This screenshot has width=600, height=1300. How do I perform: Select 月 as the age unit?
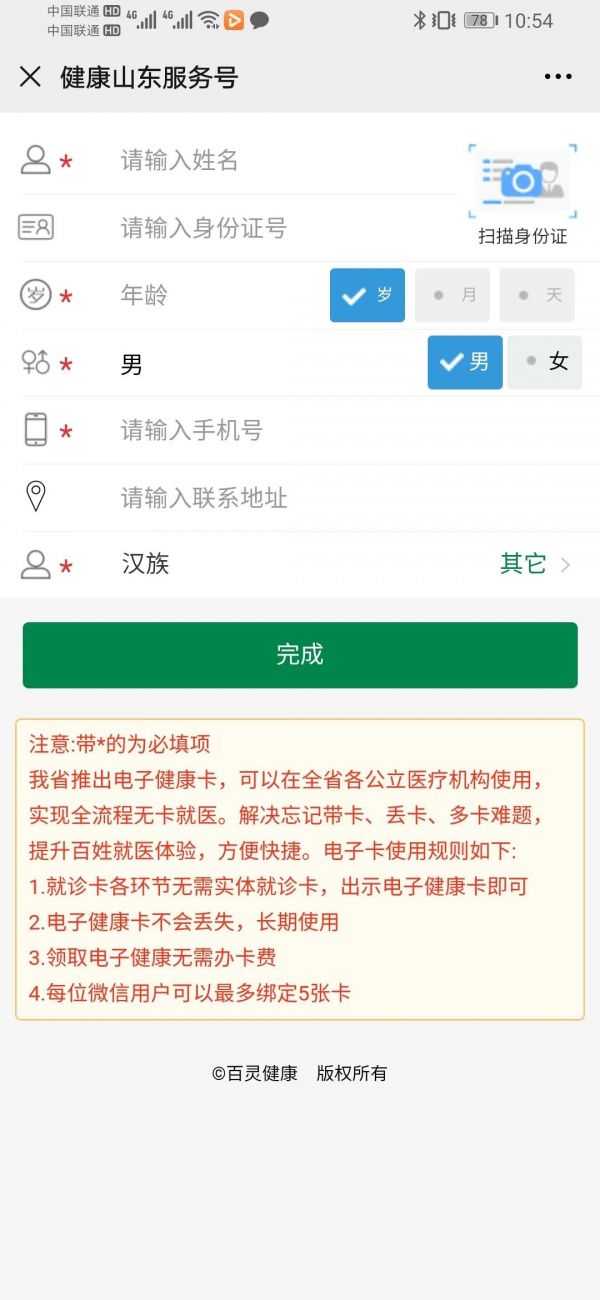point(452,296)
